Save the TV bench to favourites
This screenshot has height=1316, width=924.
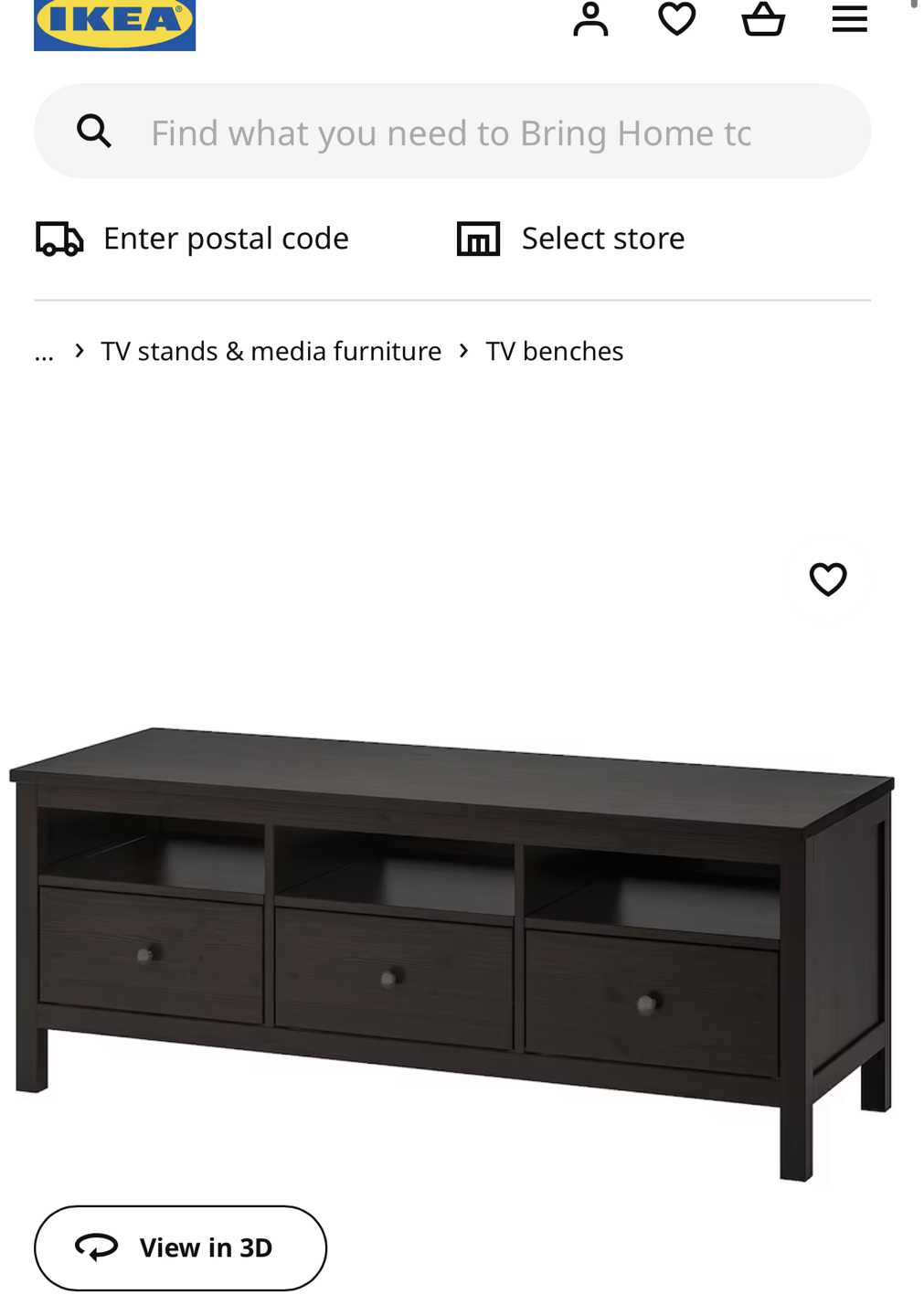tap(828, 579)
